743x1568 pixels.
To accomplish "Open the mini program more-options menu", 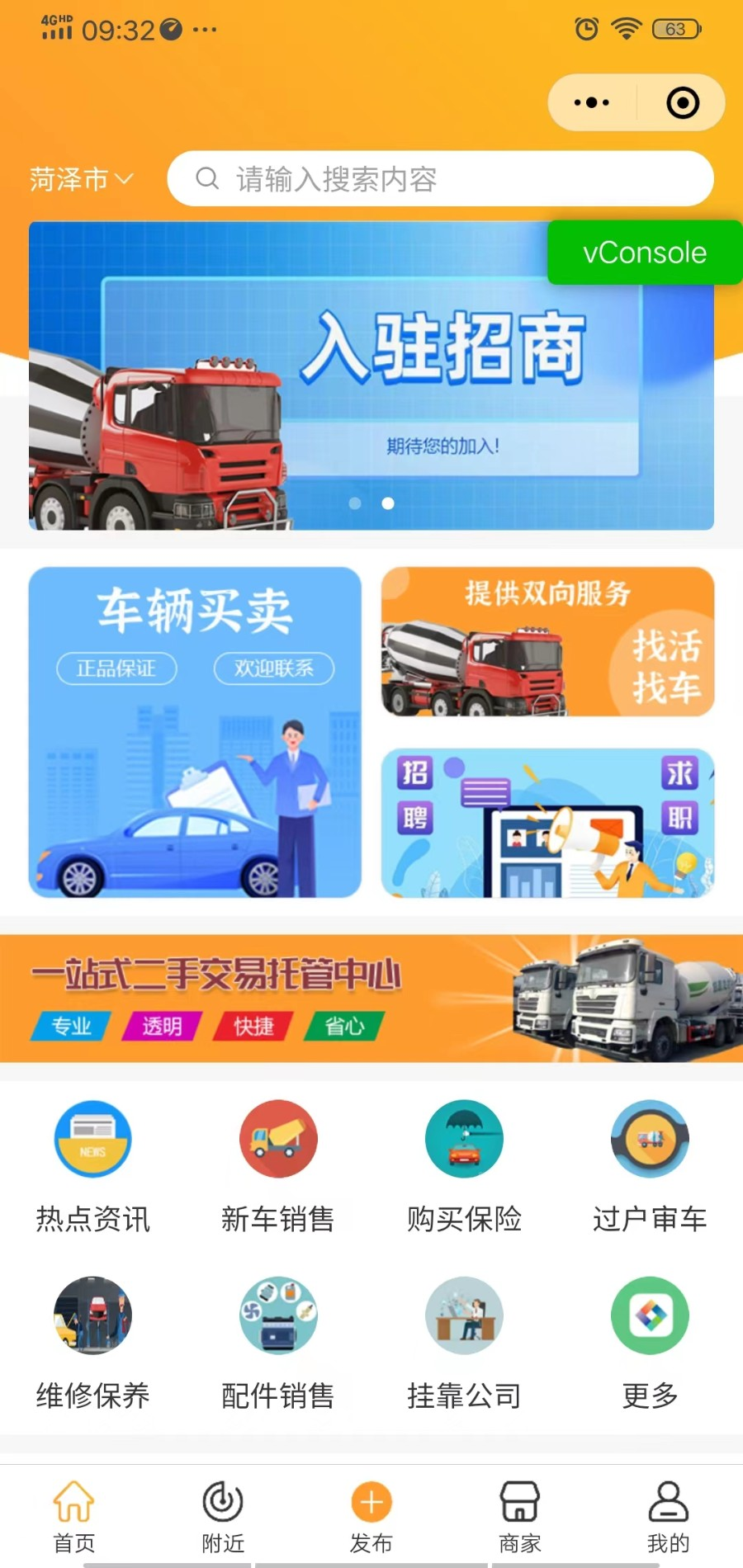I will coord(592,103).
